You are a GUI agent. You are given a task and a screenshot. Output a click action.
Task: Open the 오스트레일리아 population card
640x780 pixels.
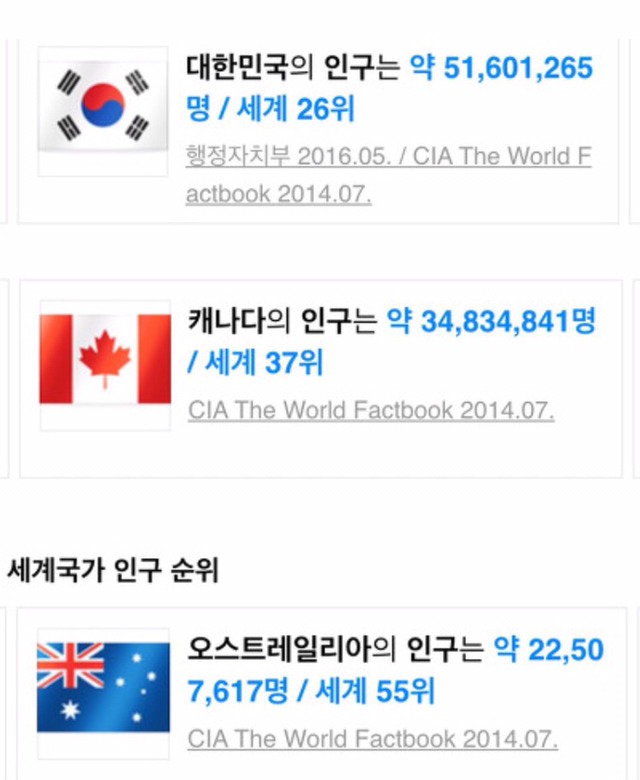click(395, 670)
